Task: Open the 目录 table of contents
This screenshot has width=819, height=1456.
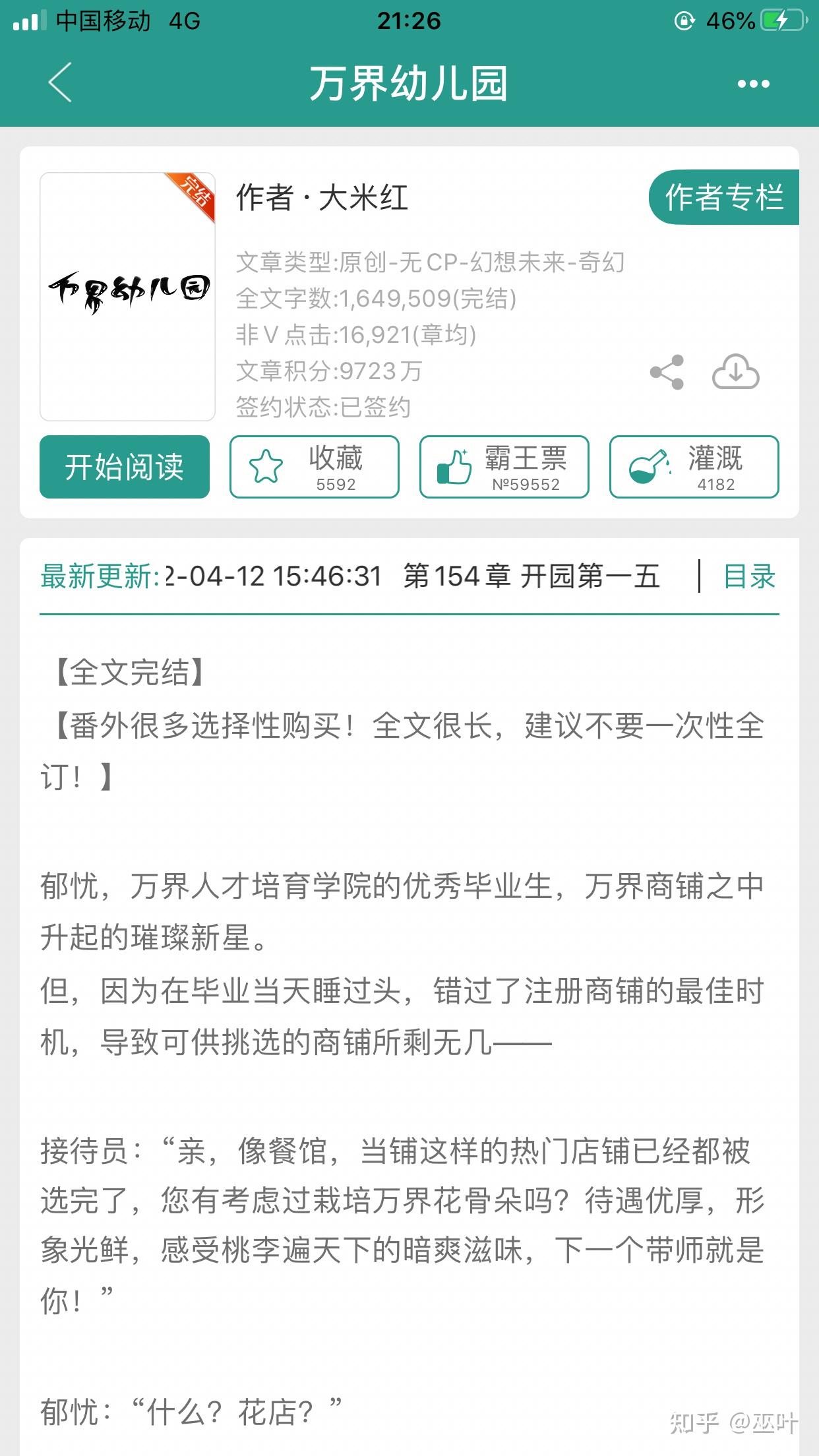Action: click(x=749, y=576)
